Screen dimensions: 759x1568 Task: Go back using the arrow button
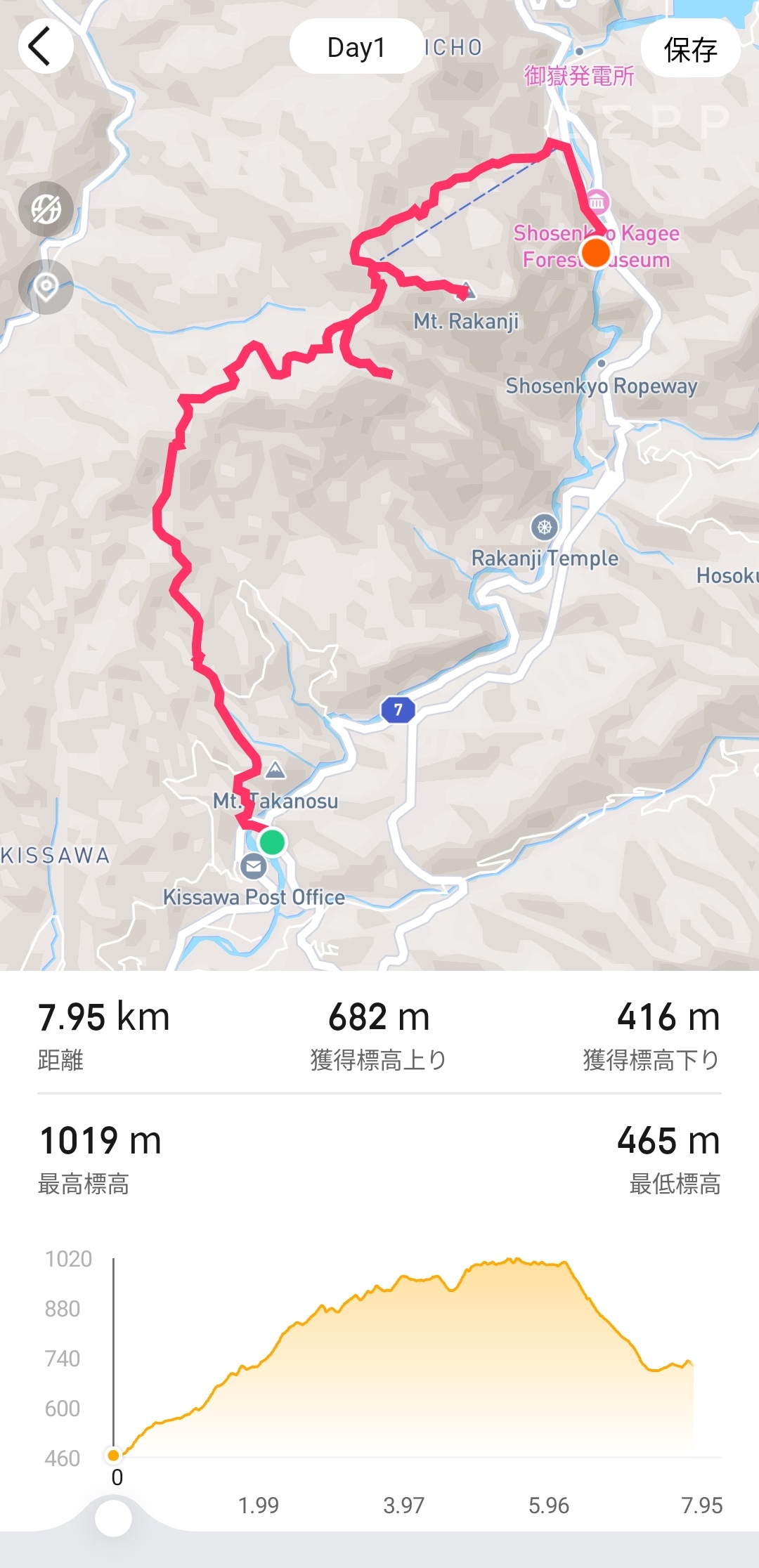45,46
